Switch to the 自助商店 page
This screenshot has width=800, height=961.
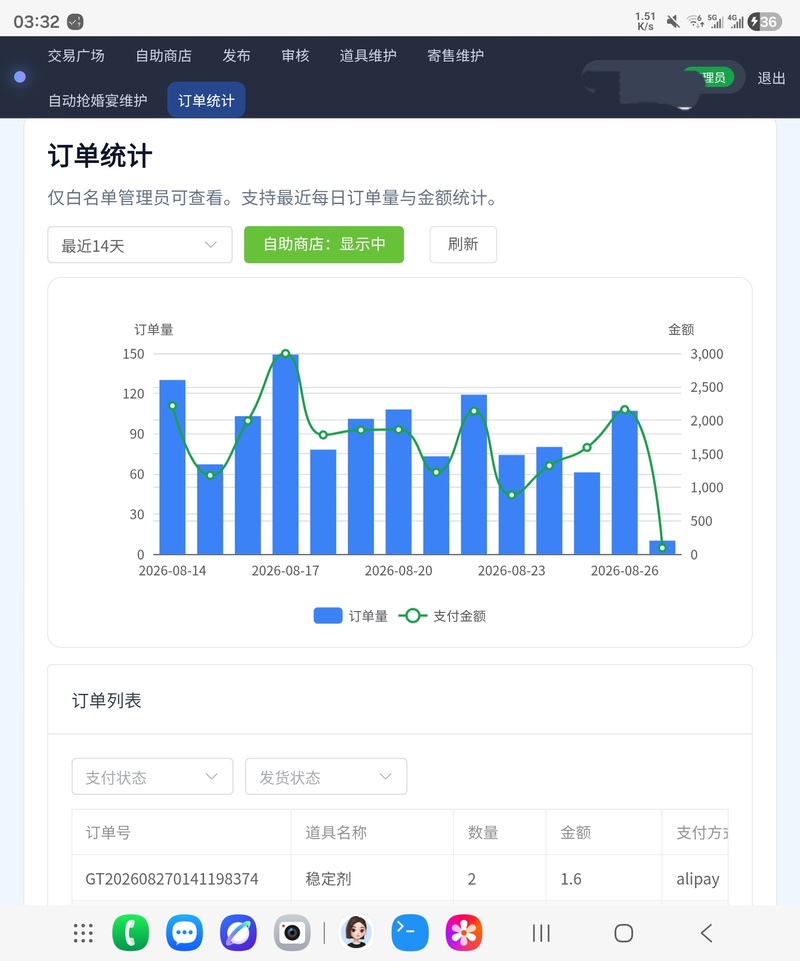pyautogui.click(x=163, y=56)
